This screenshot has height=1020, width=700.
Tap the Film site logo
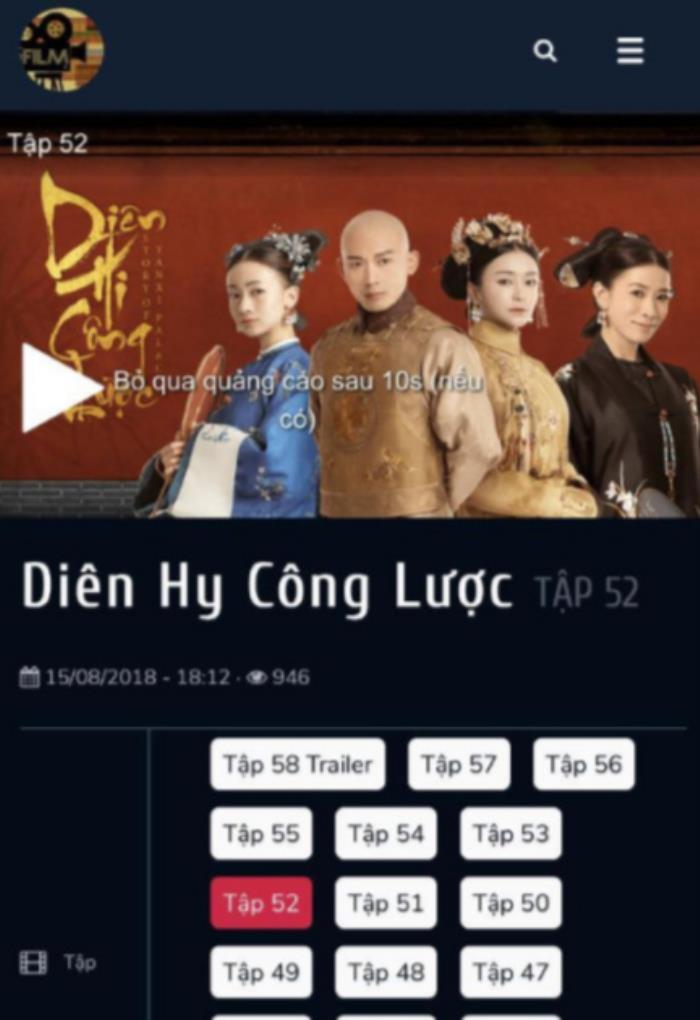[62, 50]
